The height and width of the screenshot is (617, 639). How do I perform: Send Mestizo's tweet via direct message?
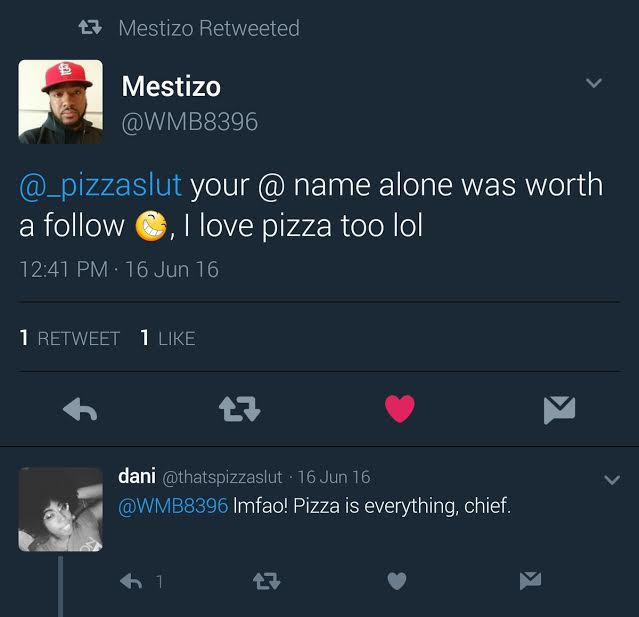tap(559, 410)
